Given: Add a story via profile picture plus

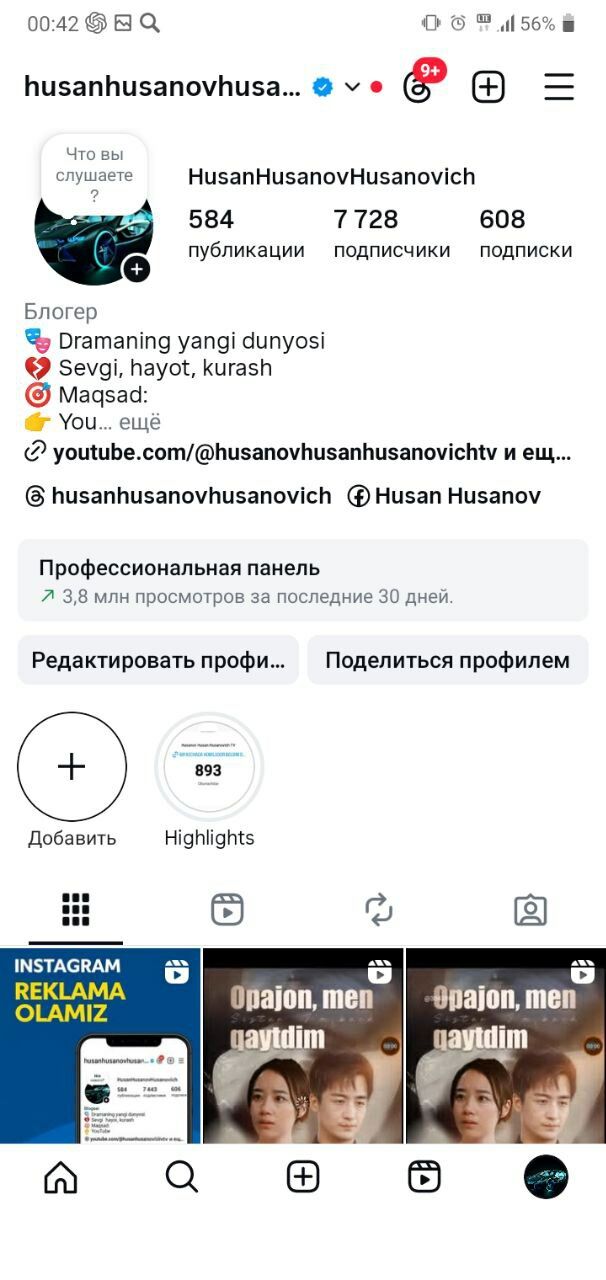Looking at the screenshot, I should (x=136, y=269).
